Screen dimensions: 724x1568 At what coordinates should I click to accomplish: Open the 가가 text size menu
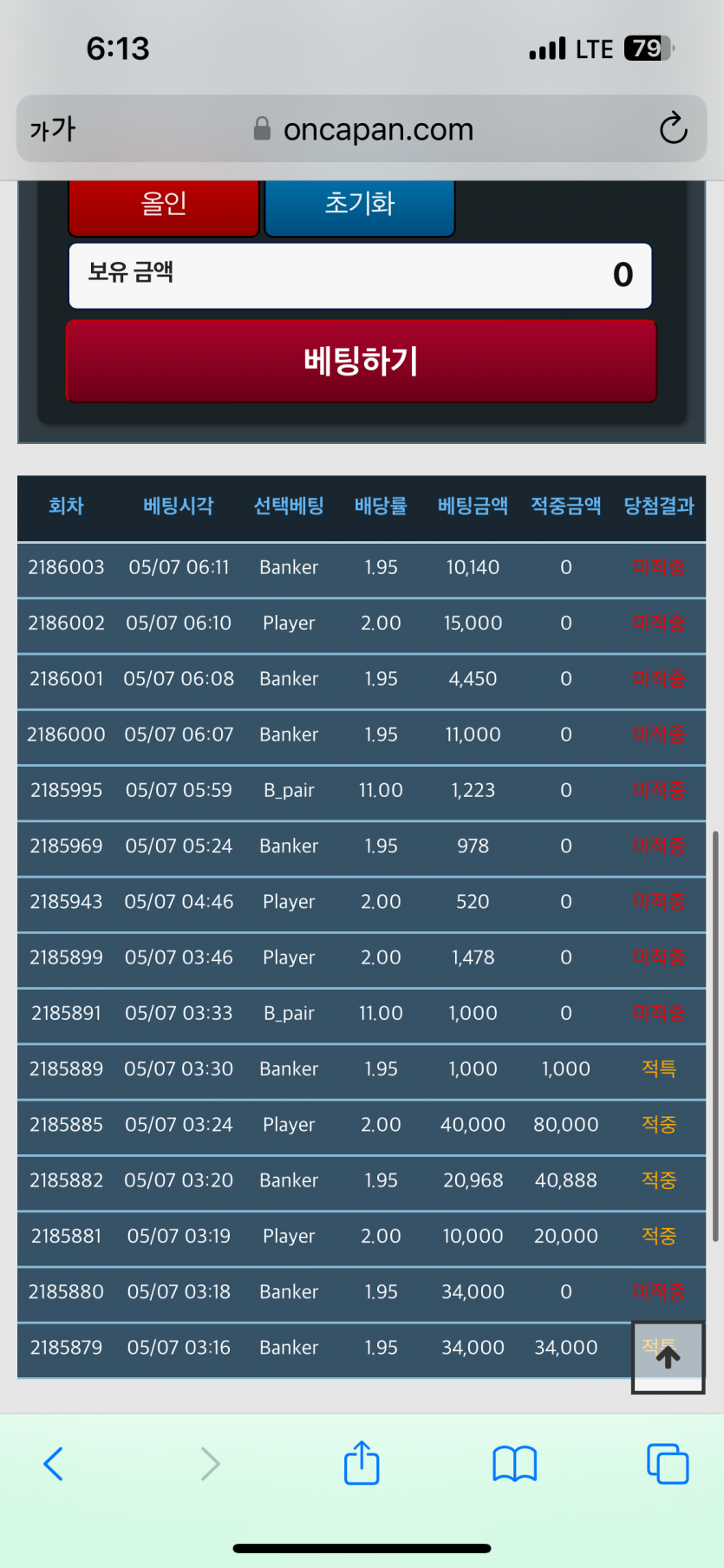(53, 129)
